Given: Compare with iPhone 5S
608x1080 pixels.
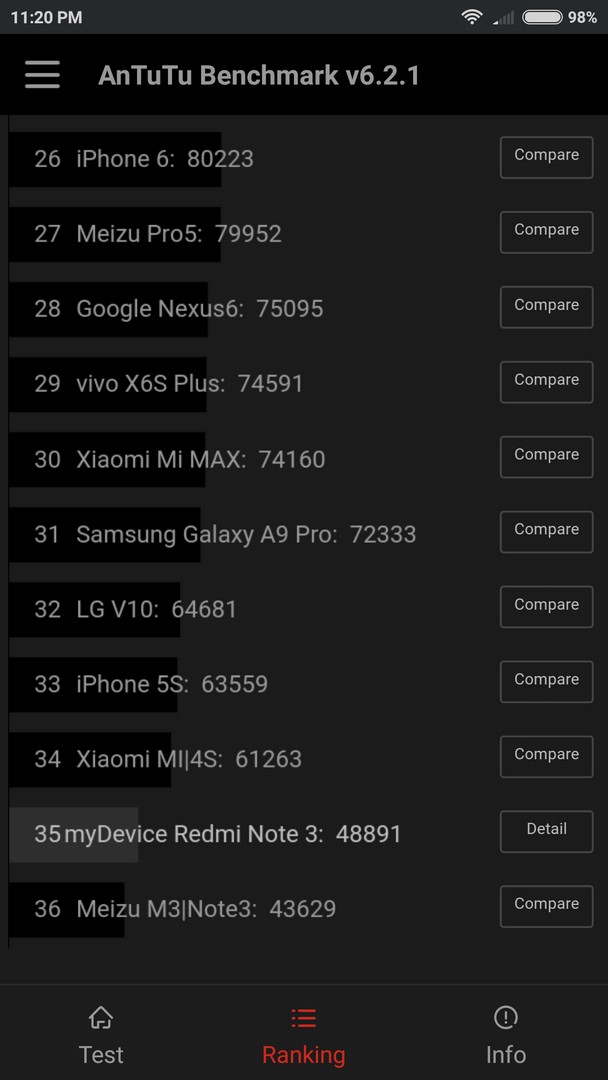Looking at the screenshot, I should click(546, 682).
